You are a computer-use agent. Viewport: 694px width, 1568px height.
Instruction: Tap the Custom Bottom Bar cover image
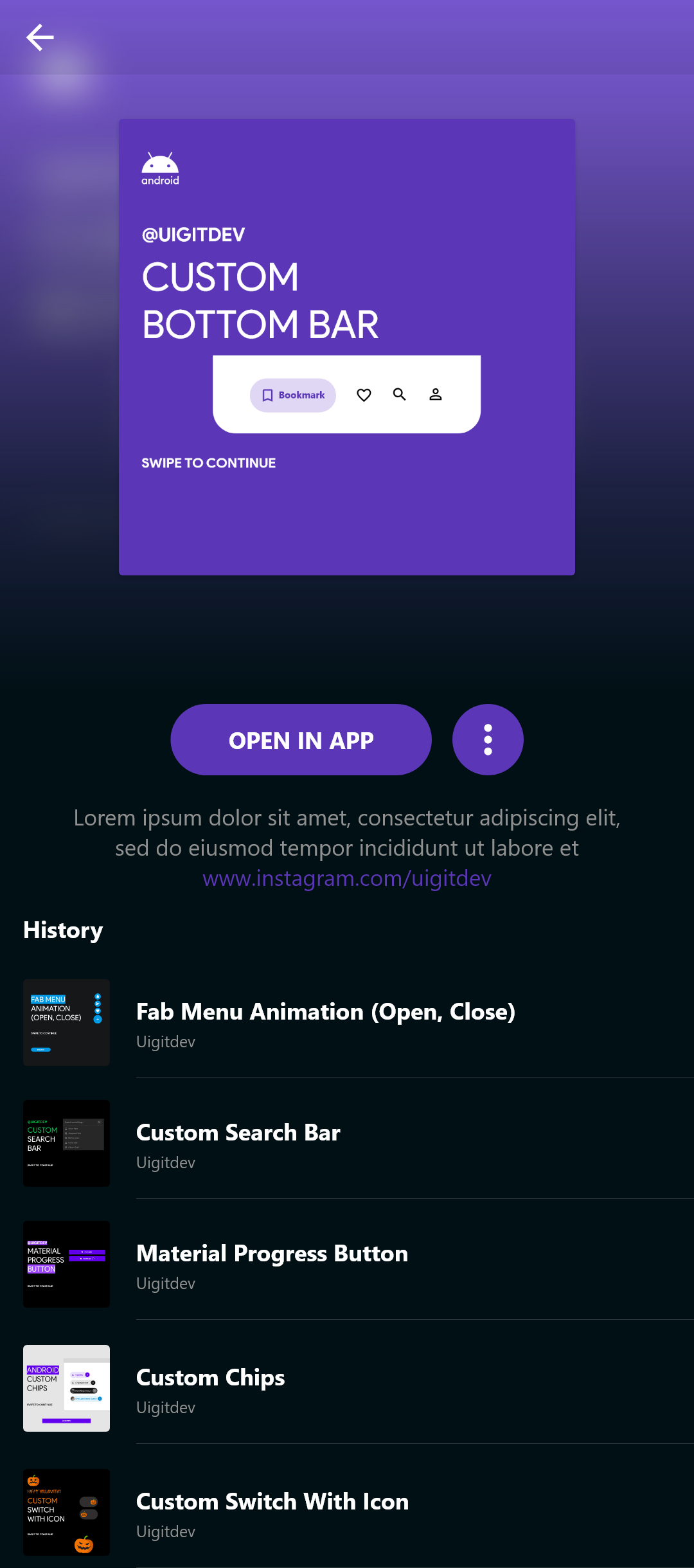coord(347,347)
